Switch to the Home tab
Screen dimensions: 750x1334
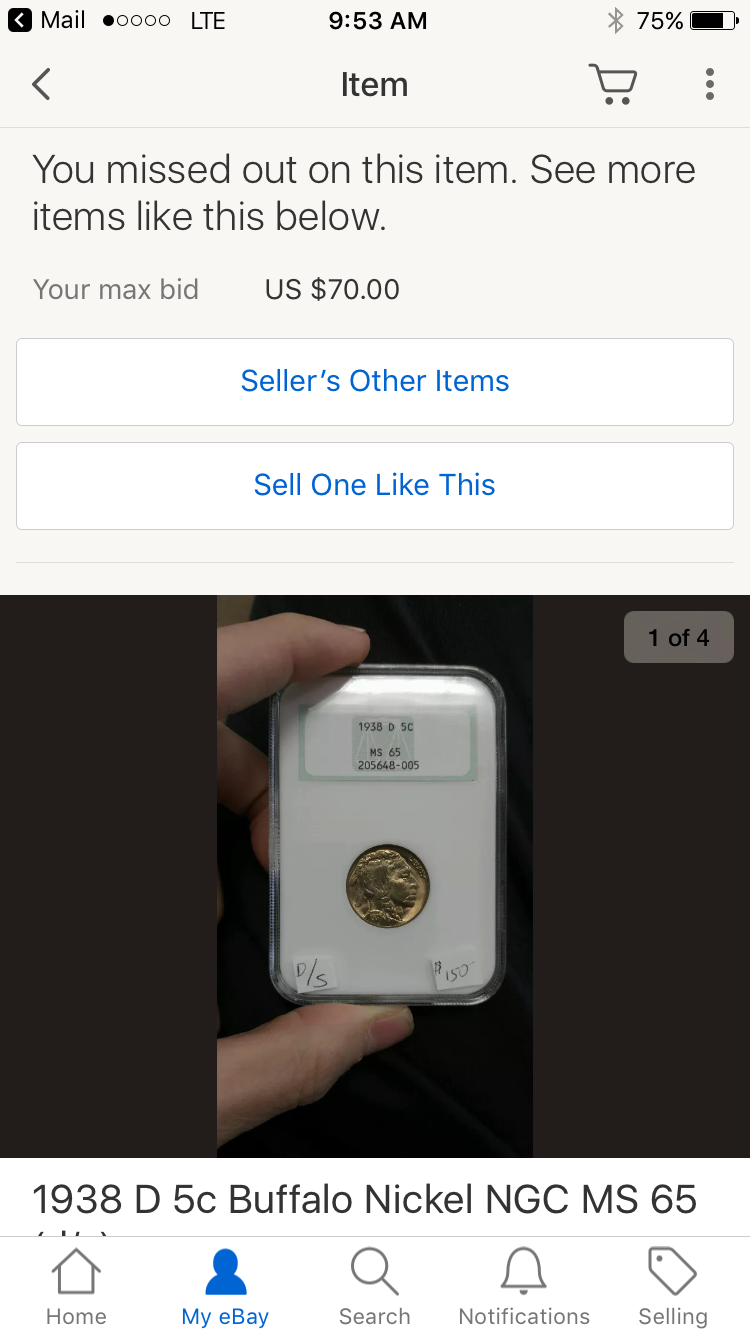click(x=76, y=1287)
